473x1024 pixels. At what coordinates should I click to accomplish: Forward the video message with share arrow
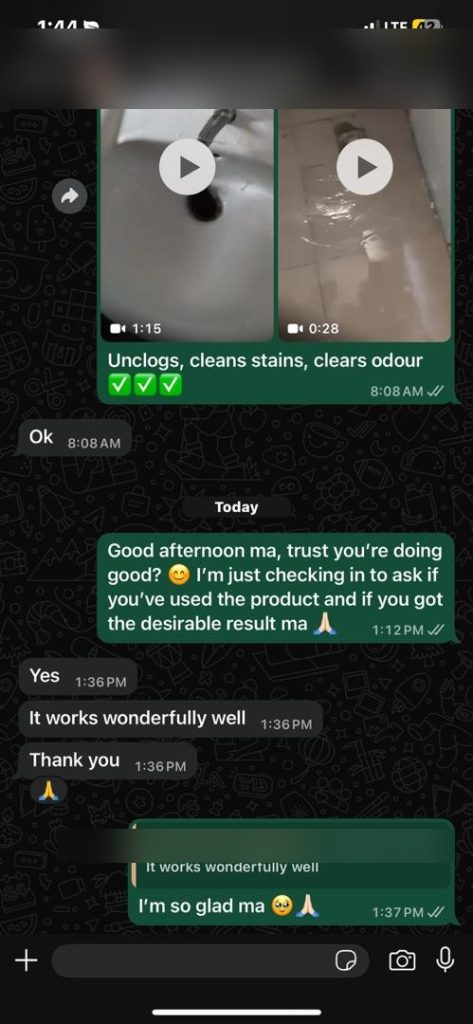[70, 196]
